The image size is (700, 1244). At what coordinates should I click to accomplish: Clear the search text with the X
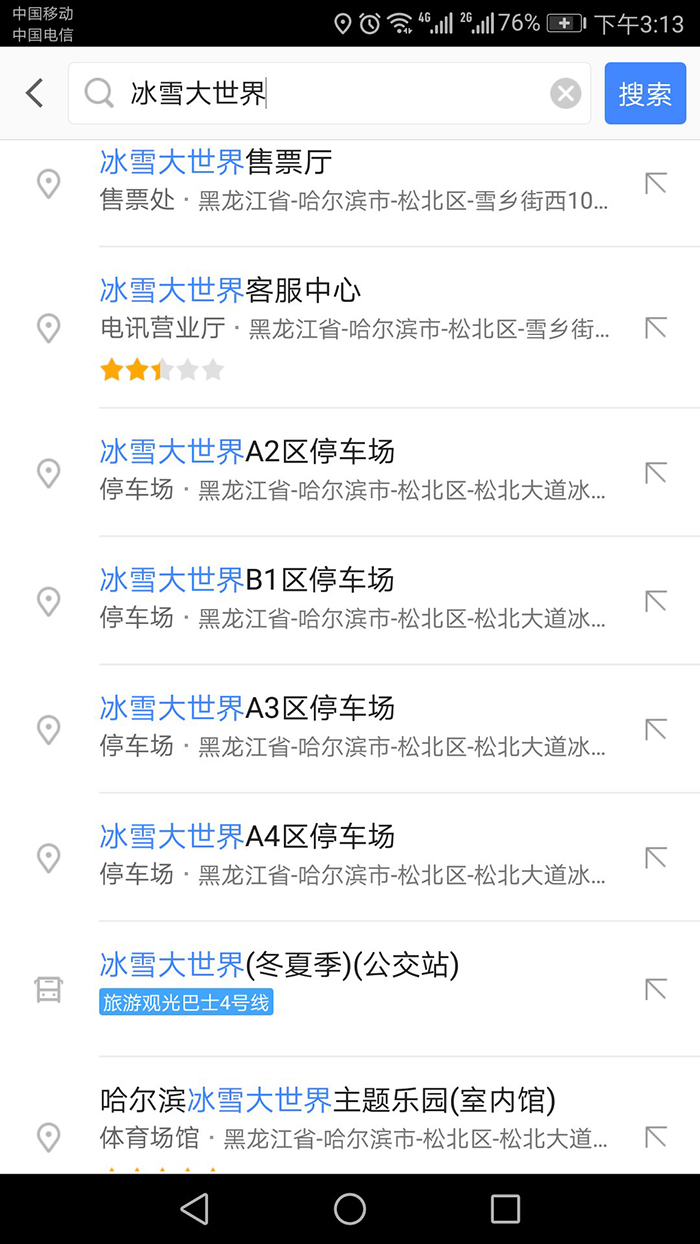pos(565,93)
